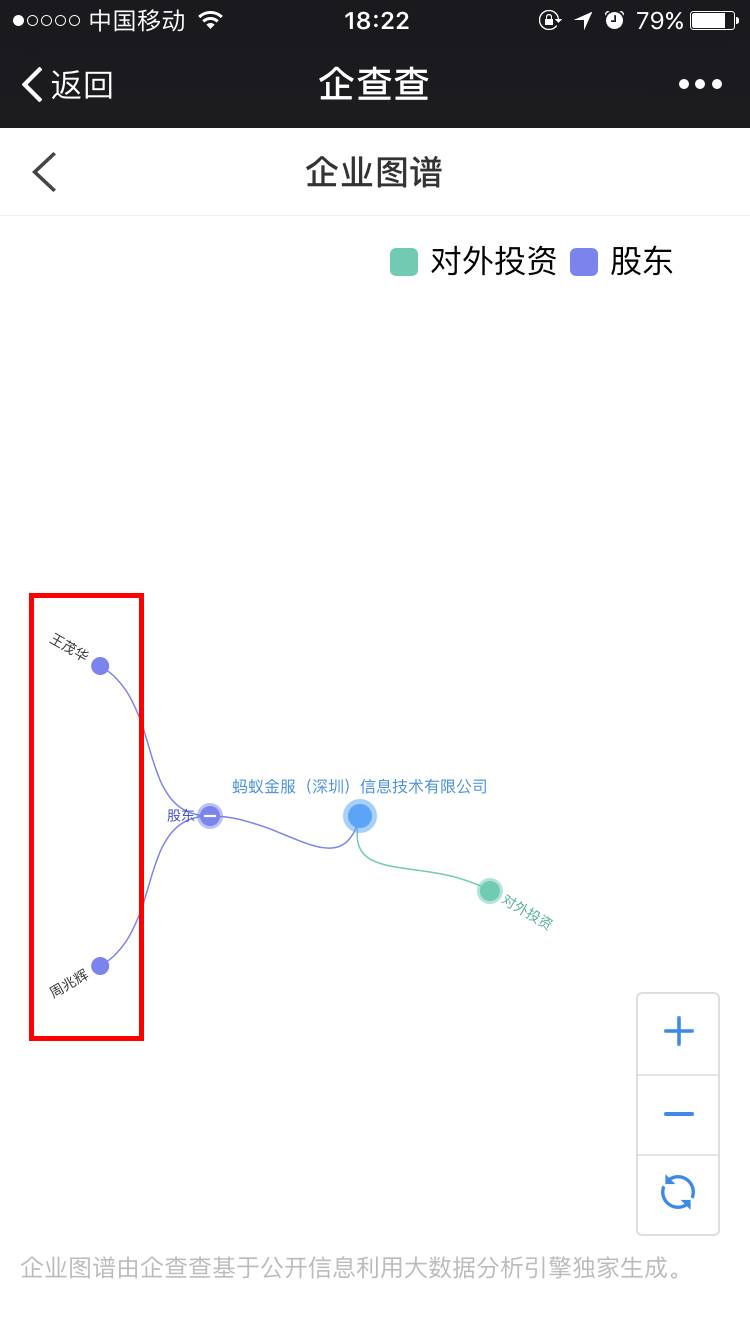This screenshot has width=750, height=1334.
Task: Tap the 企业图谱 back chevron
Action: [42, 171]
